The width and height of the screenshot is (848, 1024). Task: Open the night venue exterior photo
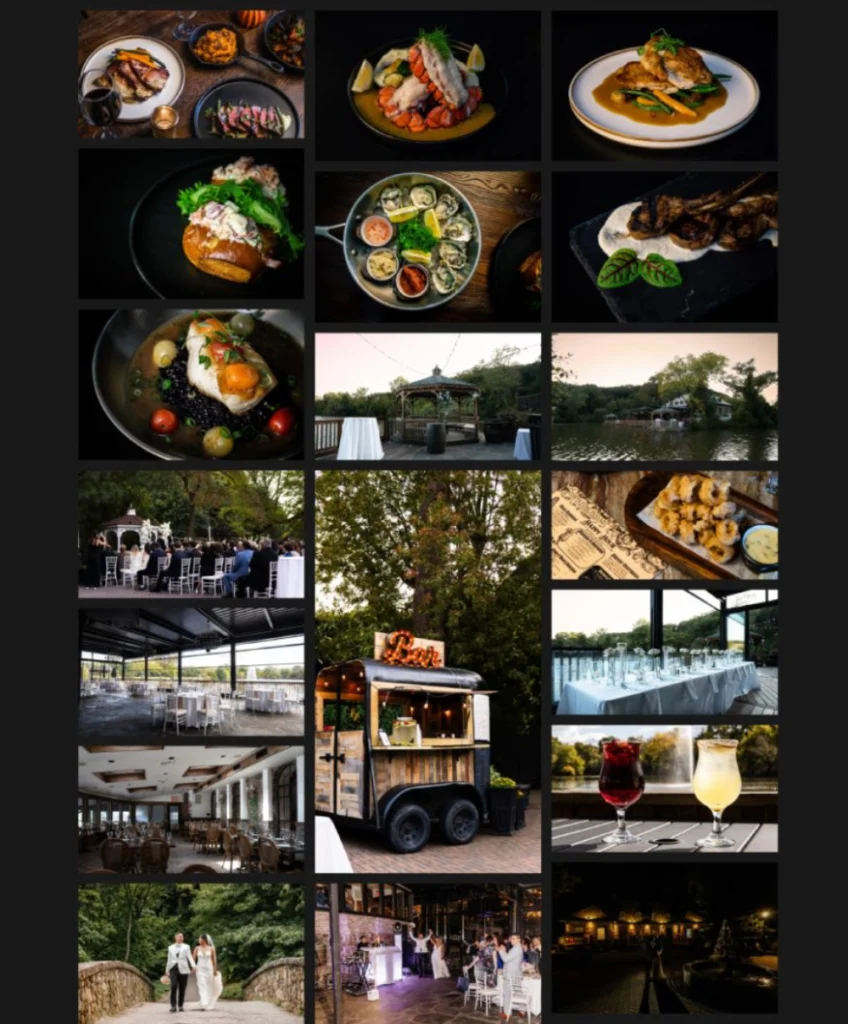click(665, 938)
